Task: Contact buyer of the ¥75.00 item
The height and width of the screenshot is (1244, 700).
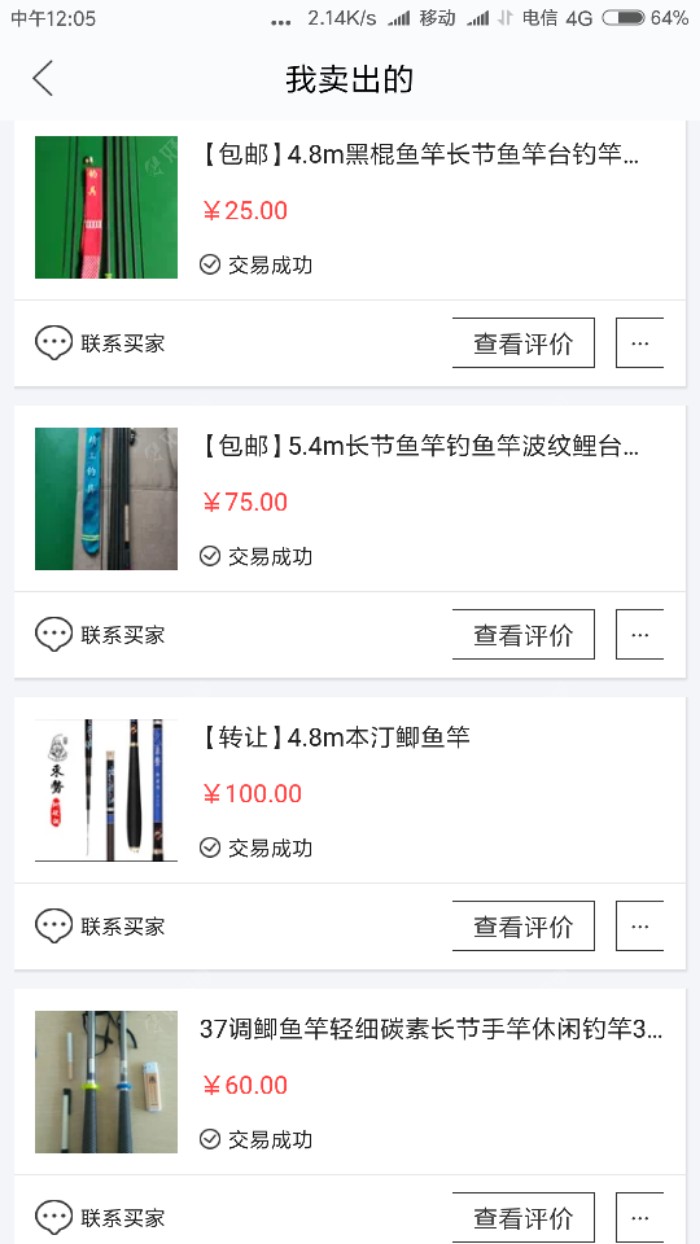Action: [x=100, y=634]
